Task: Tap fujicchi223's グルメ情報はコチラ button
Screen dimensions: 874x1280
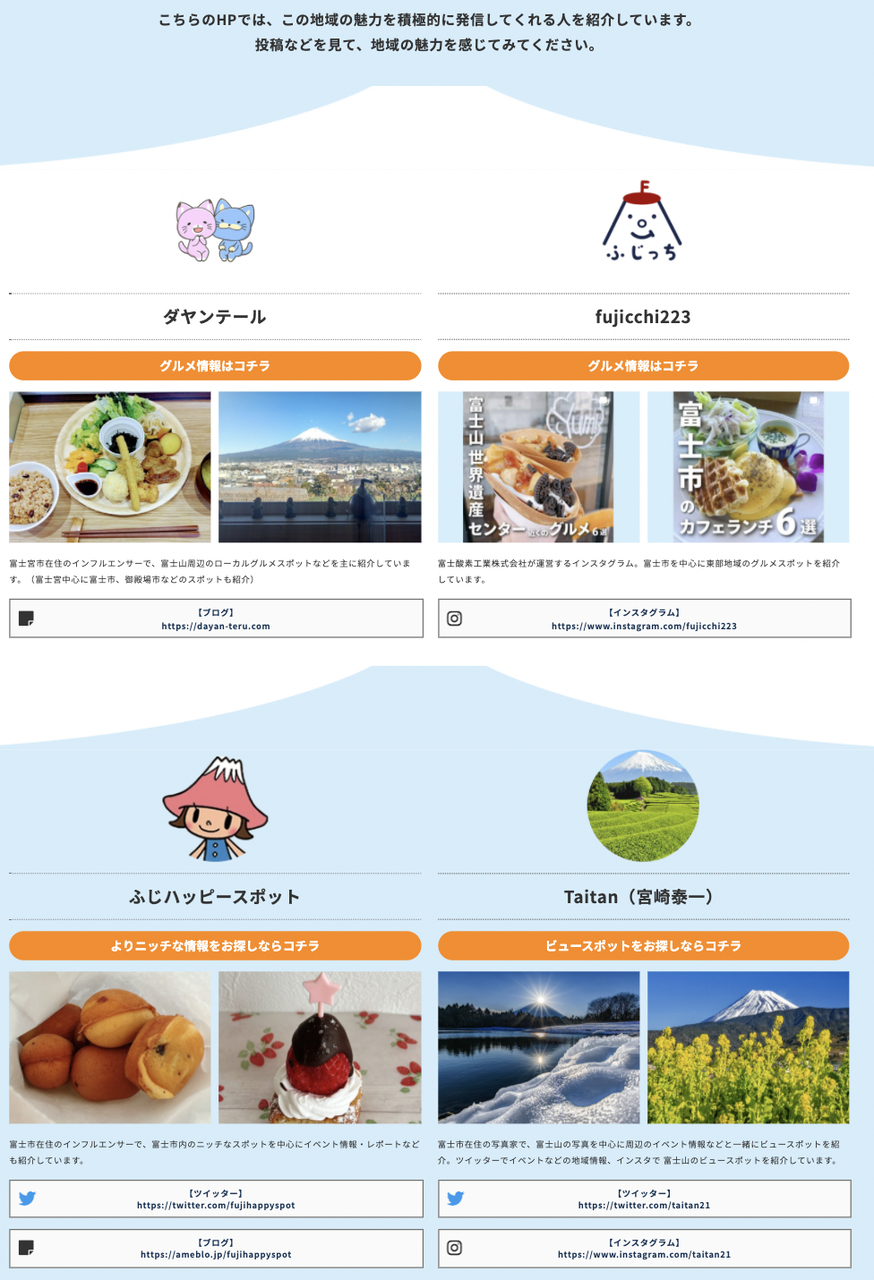Action: tap(643, 366)
